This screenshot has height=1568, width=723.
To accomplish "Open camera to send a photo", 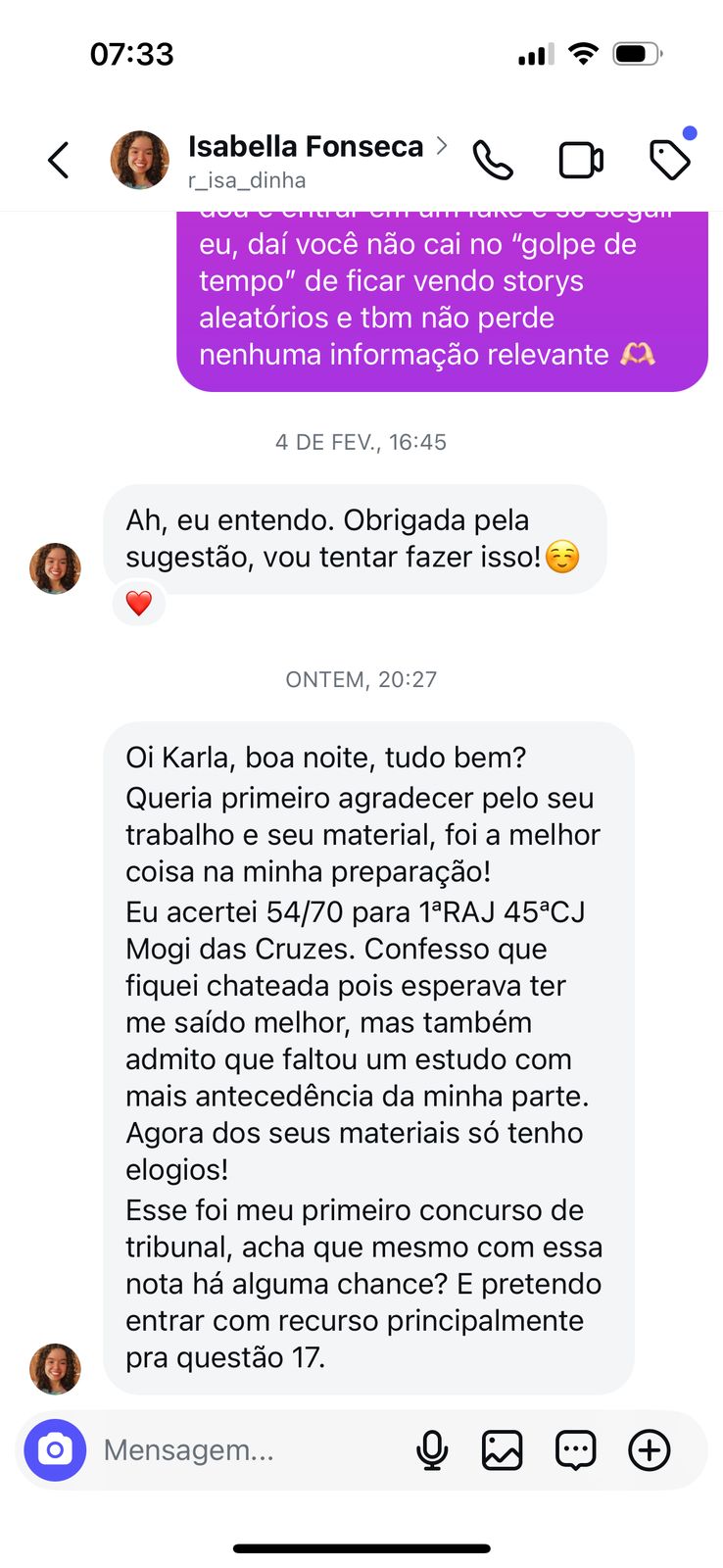I will (56, 1449).
